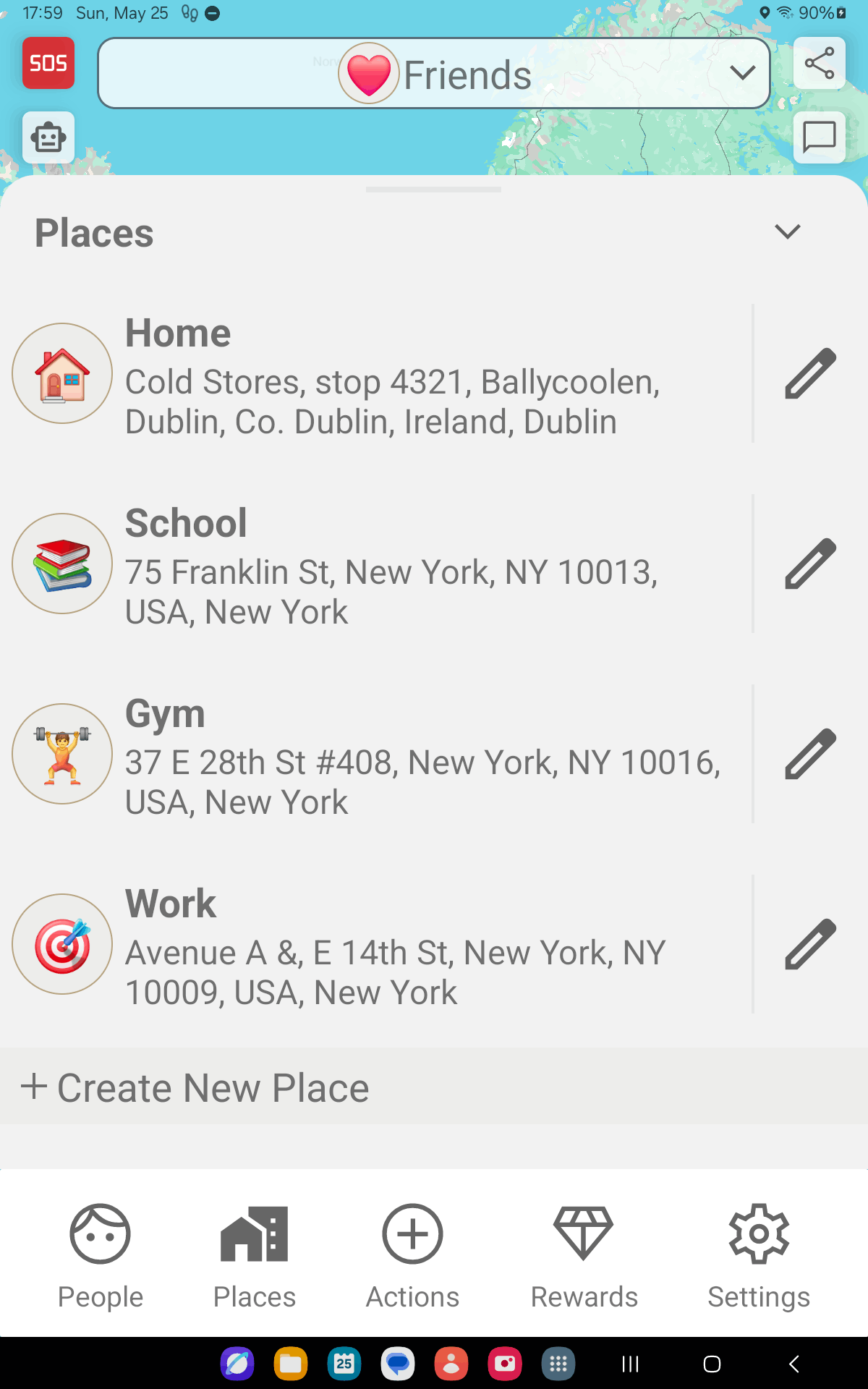Open the Samsung Calendar from the taskbar
The height and width of the screenshot is (1389, 868).
(344, 1364)
